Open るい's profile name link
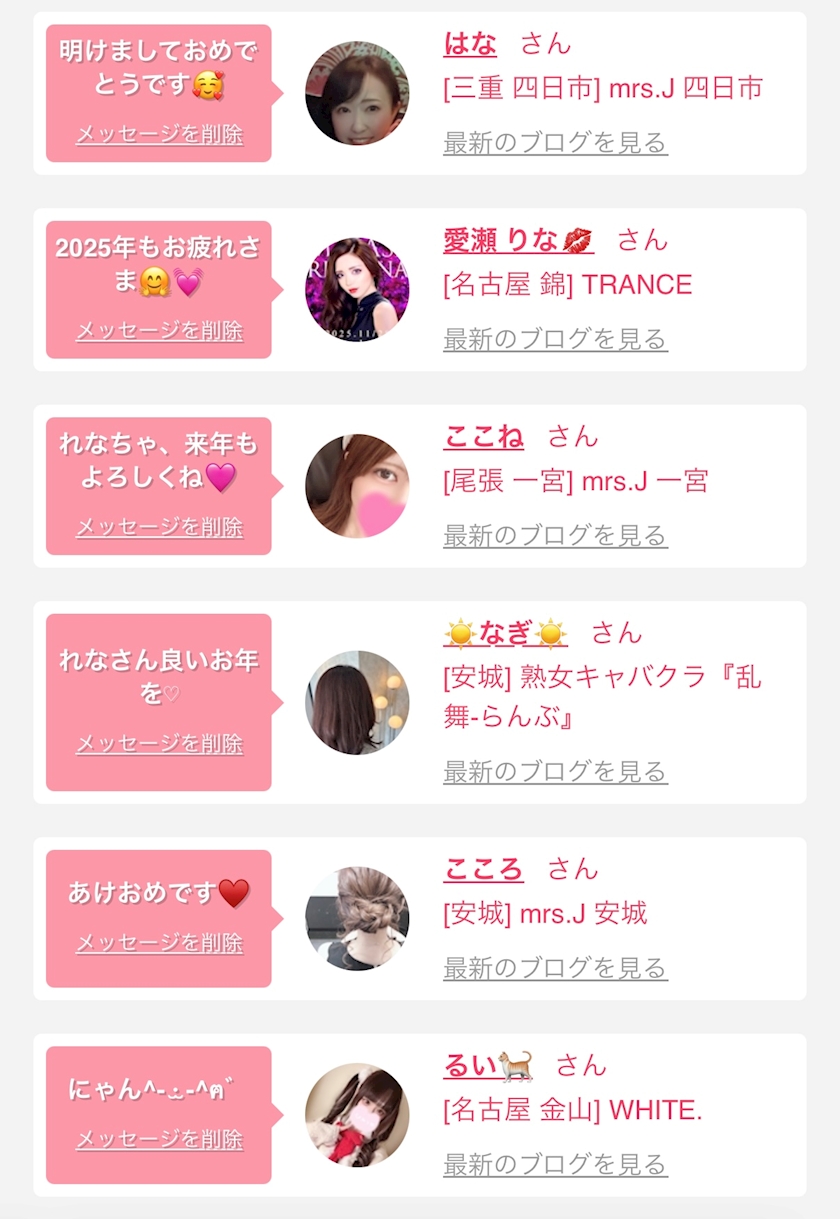840x1219 pixels. pos(487,1065)
